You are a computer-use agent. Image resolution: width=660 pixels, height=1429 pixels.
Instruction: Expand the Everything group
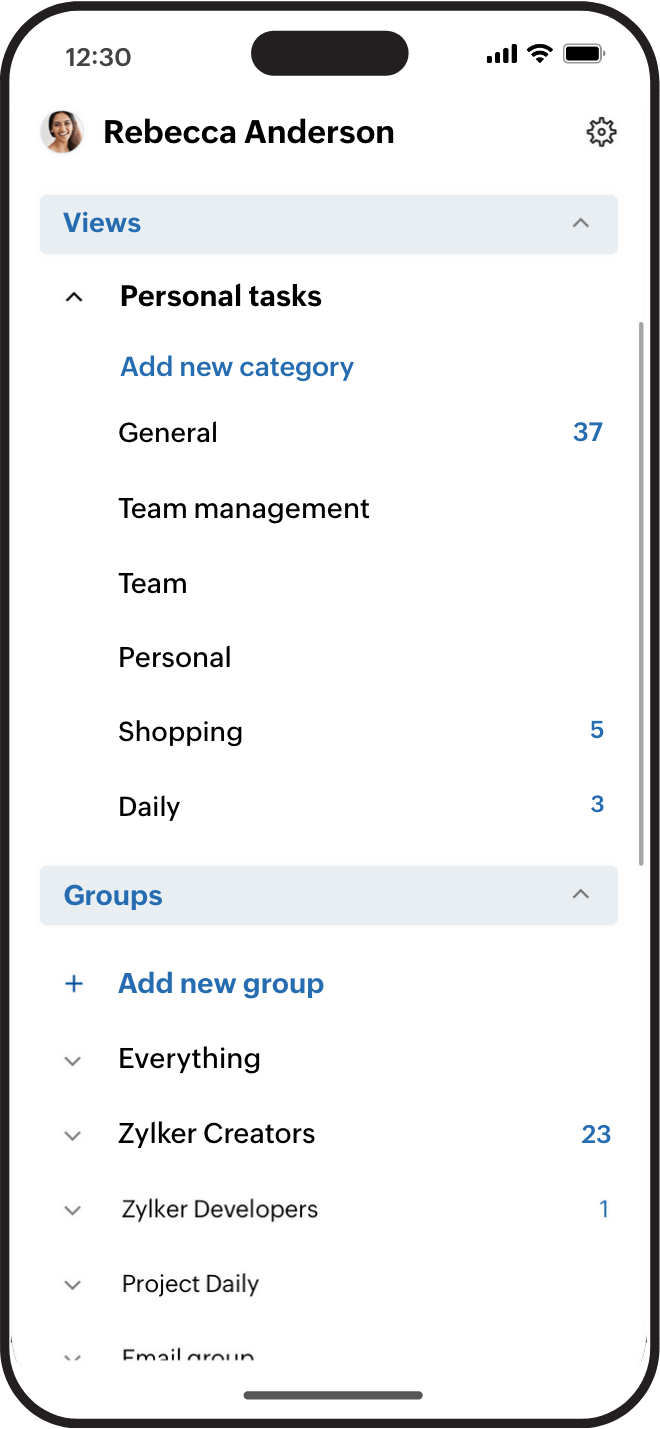[x=73, y=1060]
